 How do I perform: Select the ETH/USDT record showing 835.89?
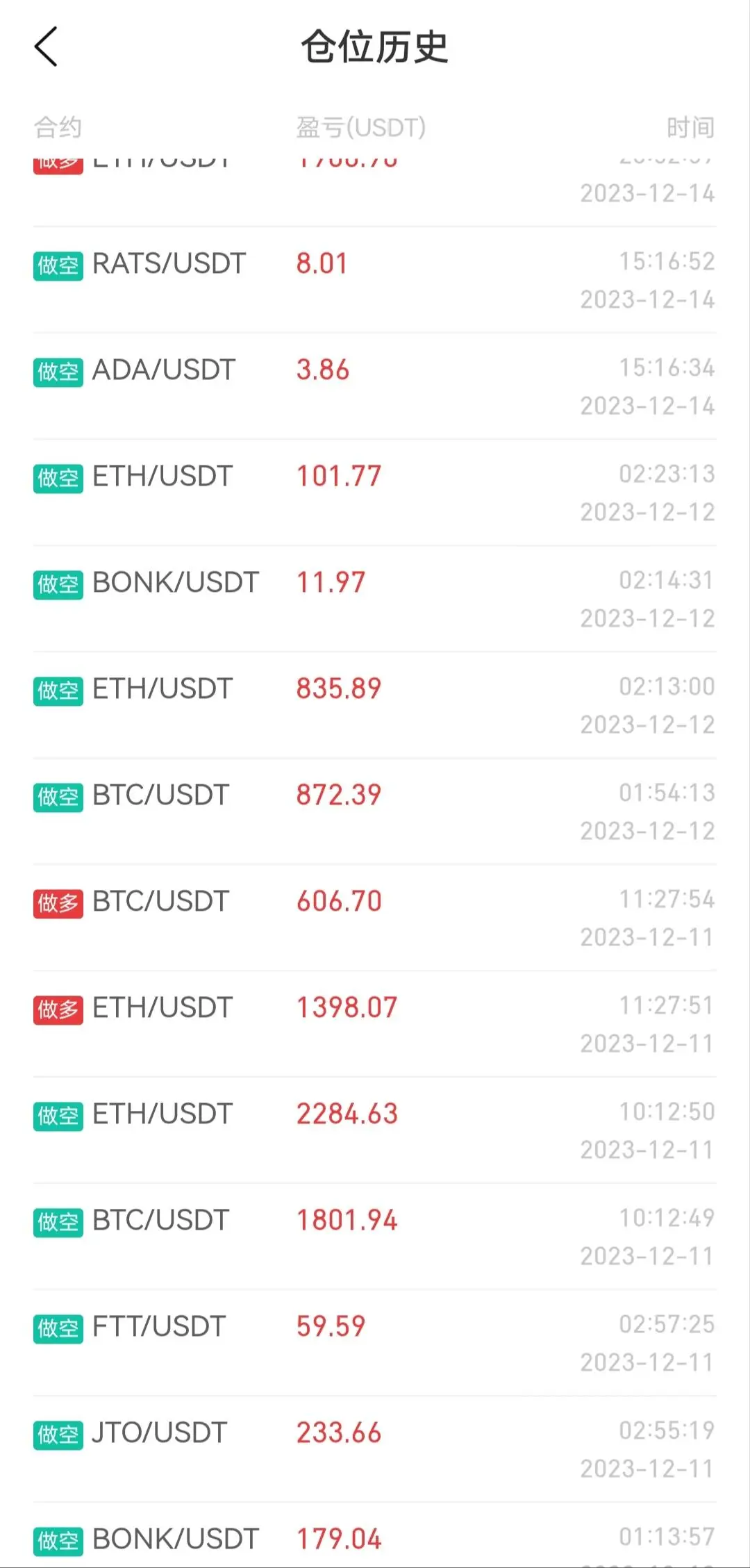[x=375, y=705]
